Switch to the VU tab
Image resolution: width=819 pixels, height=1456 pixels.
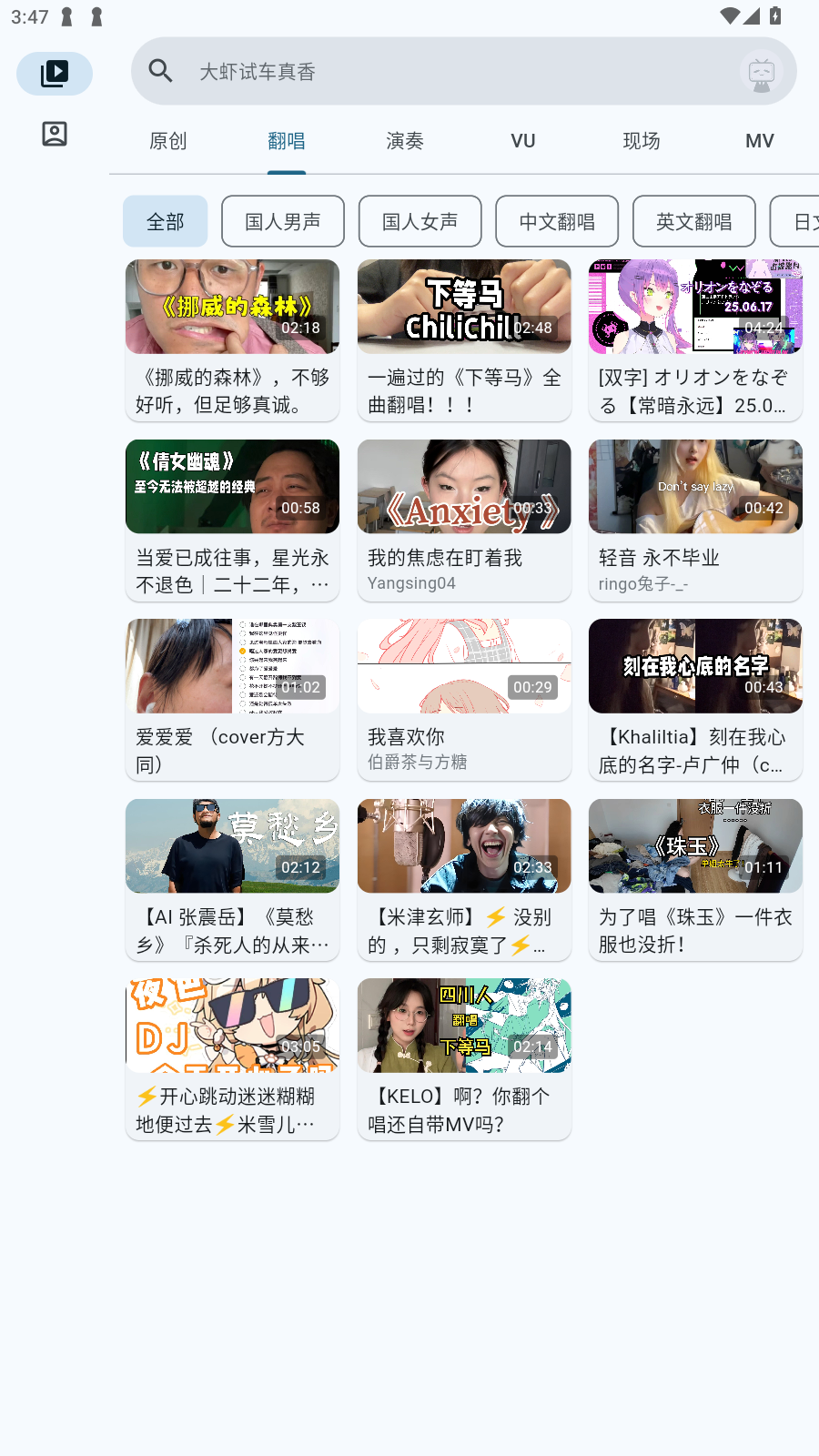523,141
